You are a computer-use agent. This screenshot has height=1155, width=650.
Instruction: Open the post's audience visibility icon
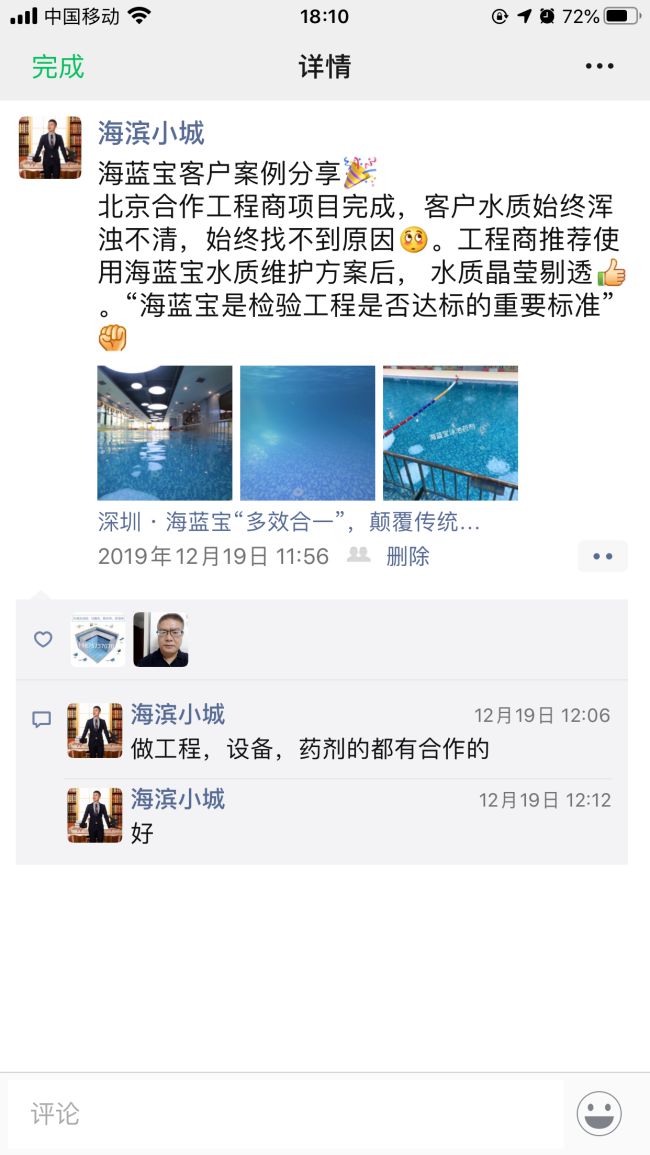coord(358,556)
